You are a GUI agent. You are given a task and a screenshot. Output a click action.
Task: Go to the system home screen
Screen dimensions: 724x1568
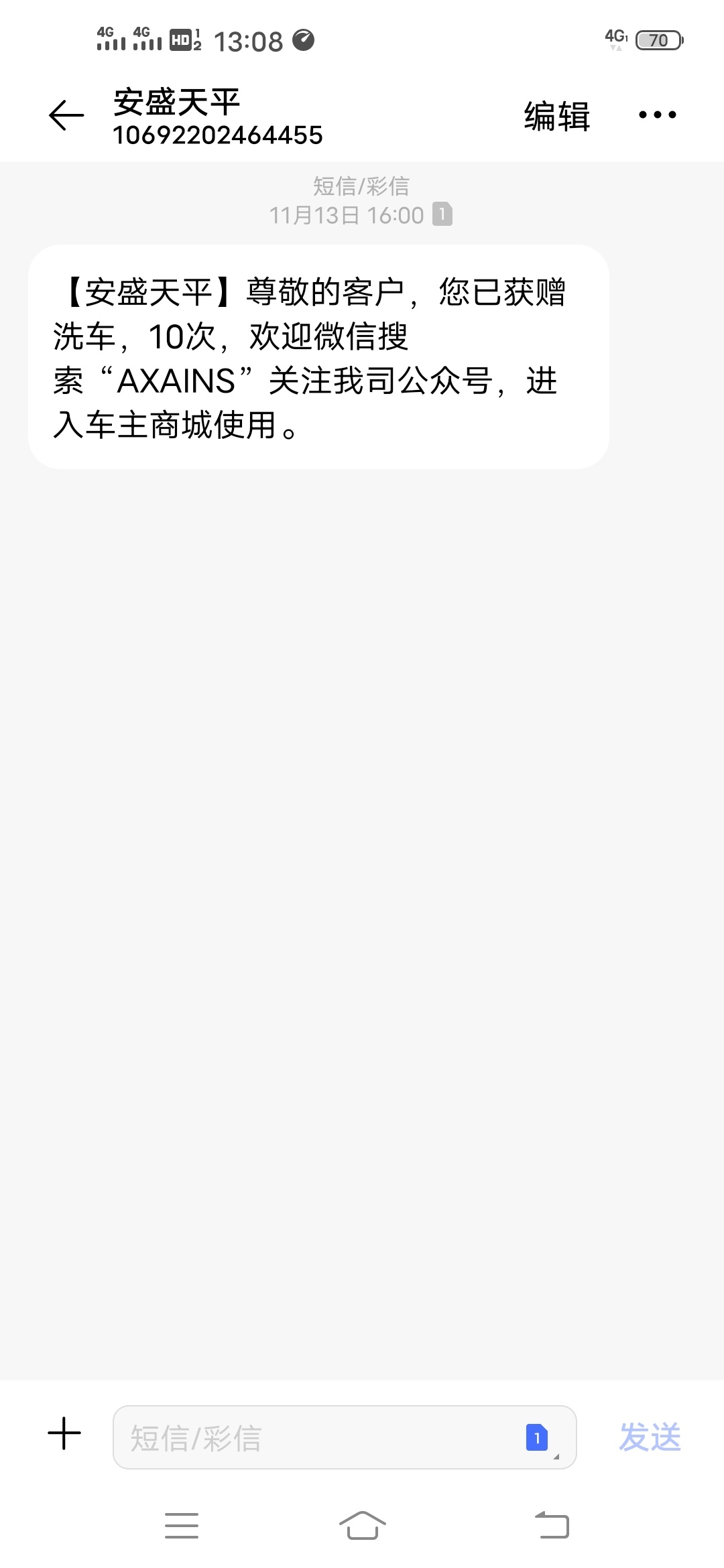pos(362,1526)
